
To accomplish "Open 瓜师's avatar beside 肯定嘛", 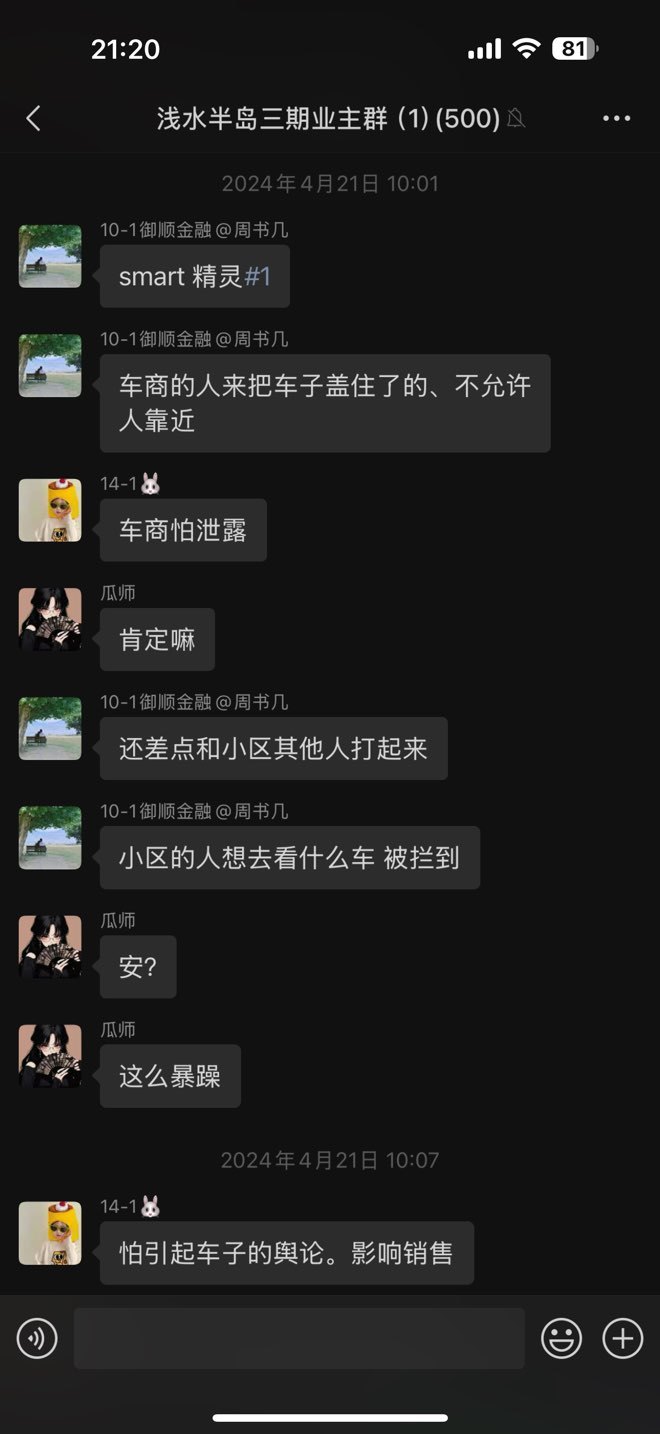I will [50, 619].
